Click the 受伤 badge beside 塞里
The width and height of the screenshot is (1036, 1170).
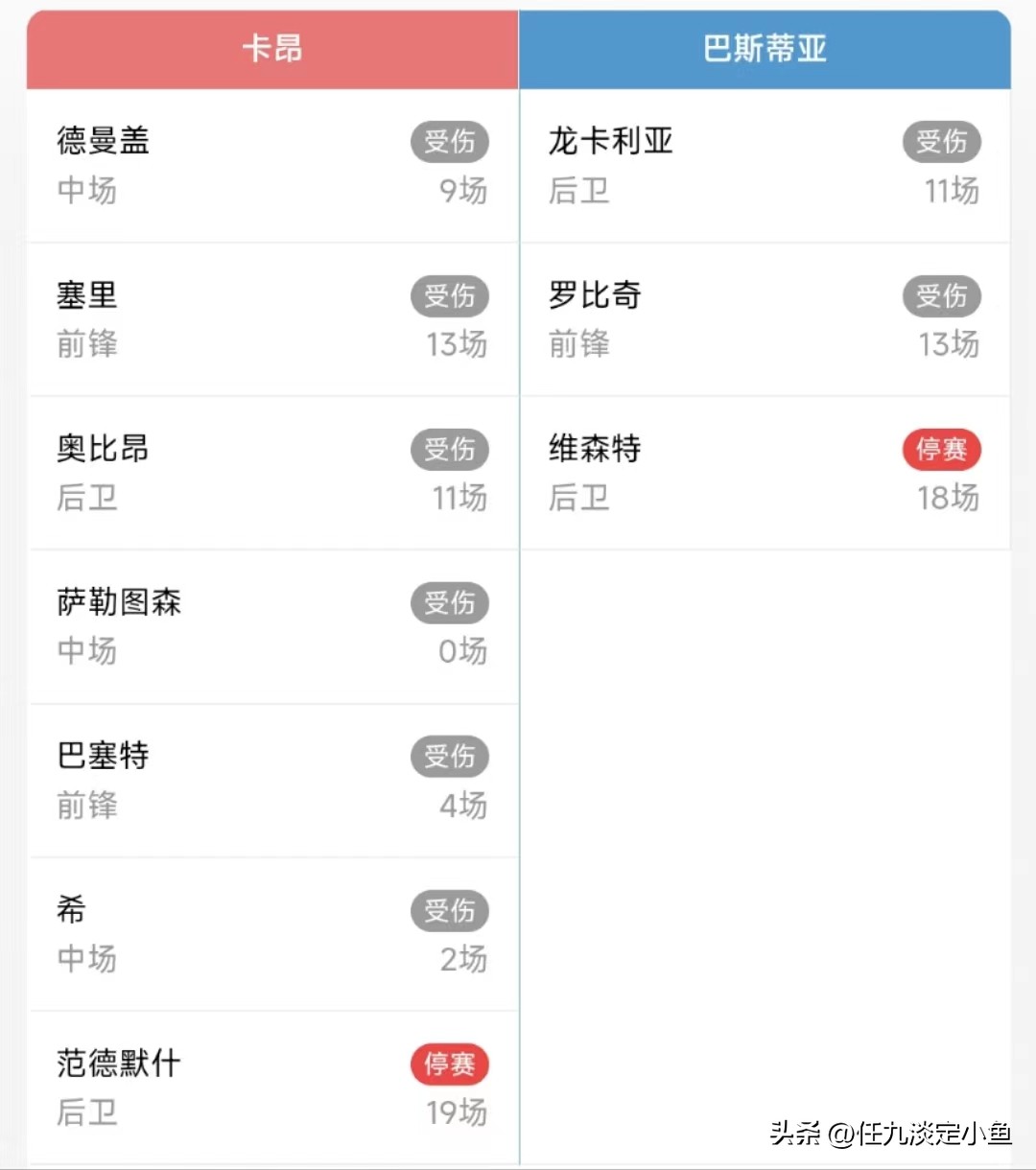click(450, 296)
